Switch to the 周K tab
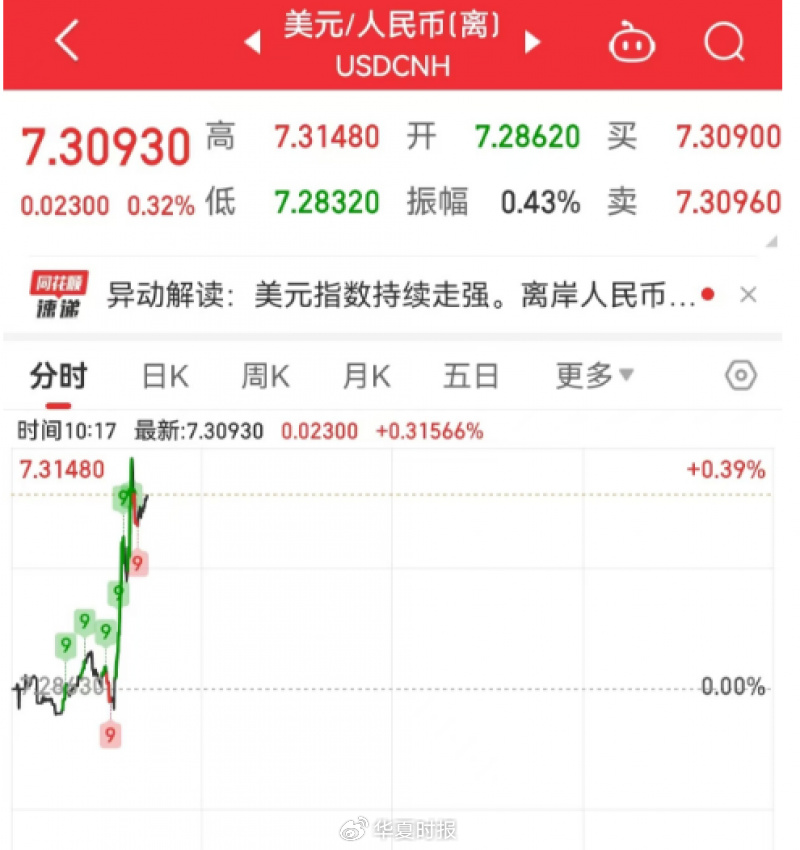800x850 pixels. click(266, 376)
